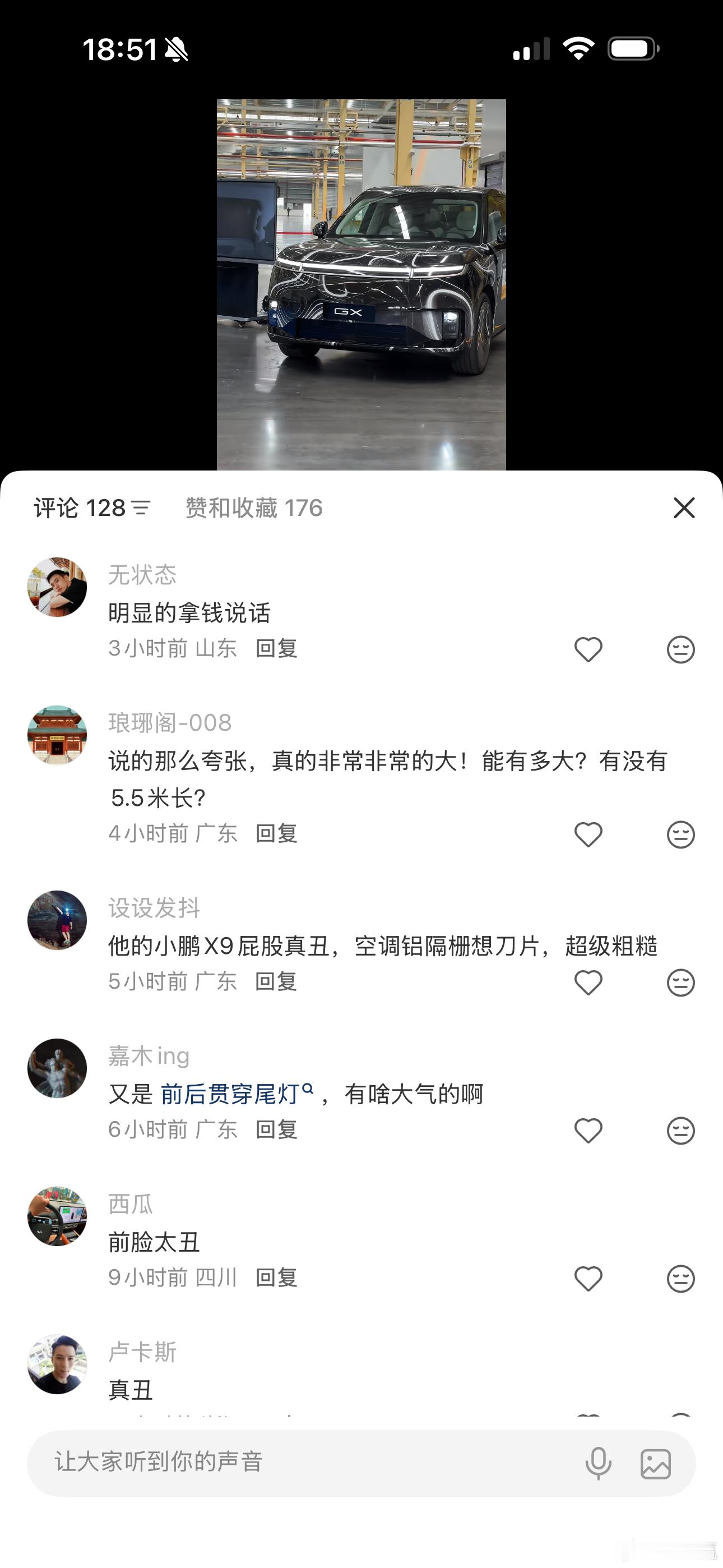Viewport: 723px width, 1568px height.
Task: Click the emoji reaction icon on 无状态's comment
Action: (682, 649)
